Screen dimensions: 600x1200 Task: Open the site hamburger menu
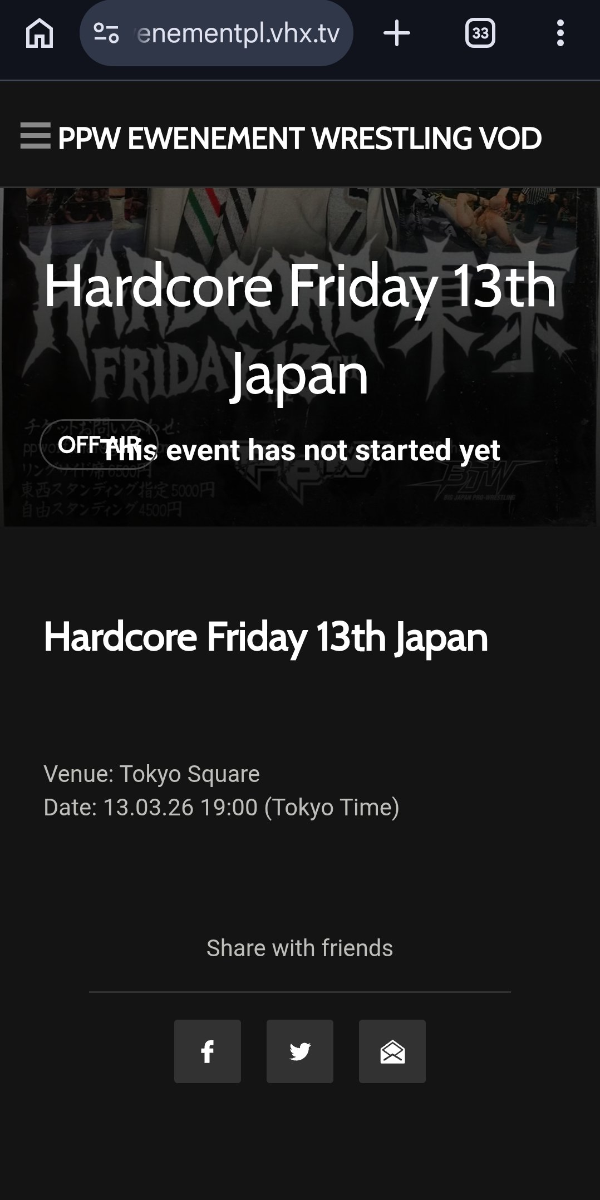tap(35, 136)
